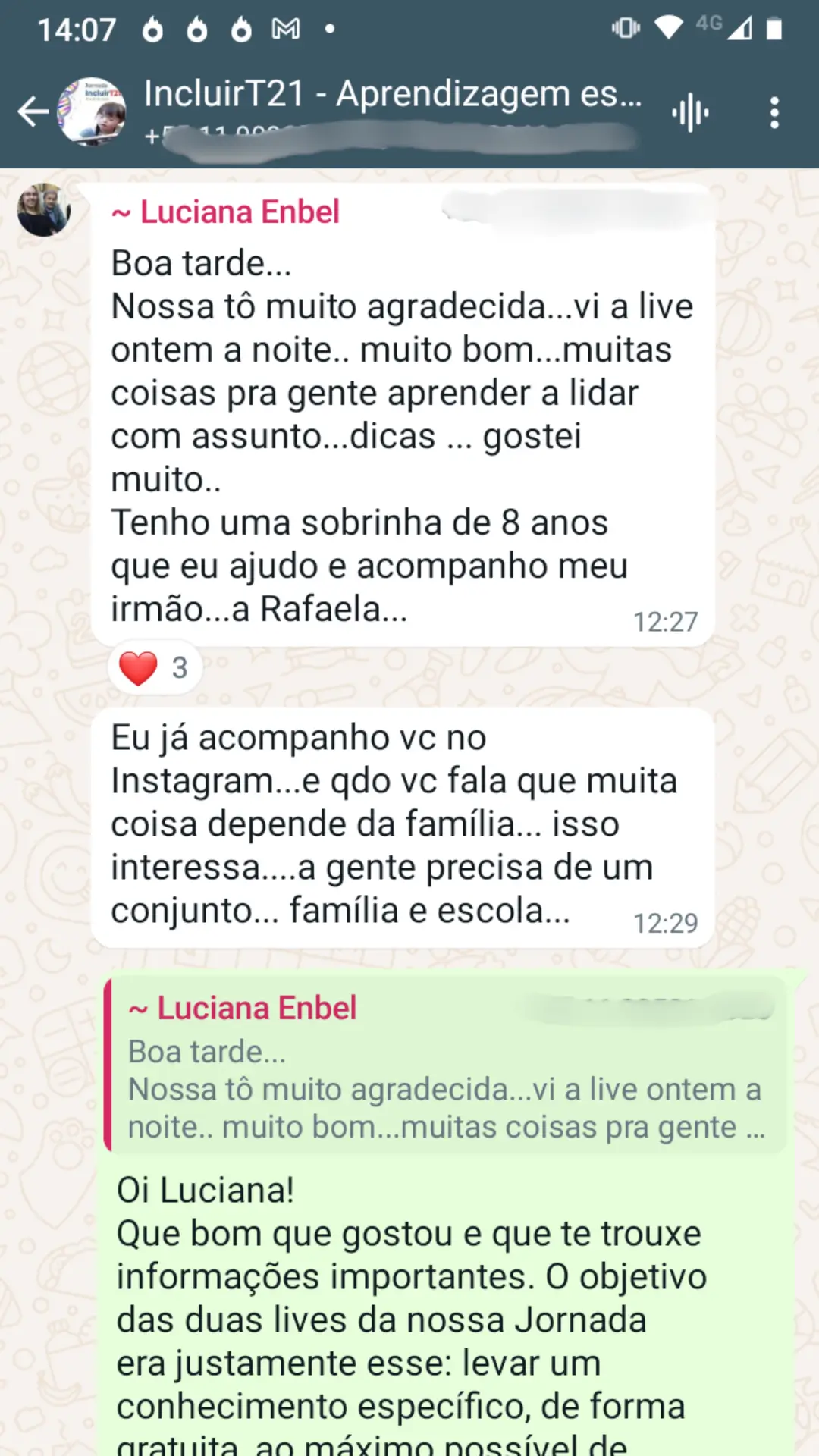Go back to the chats list

point(33,112)
